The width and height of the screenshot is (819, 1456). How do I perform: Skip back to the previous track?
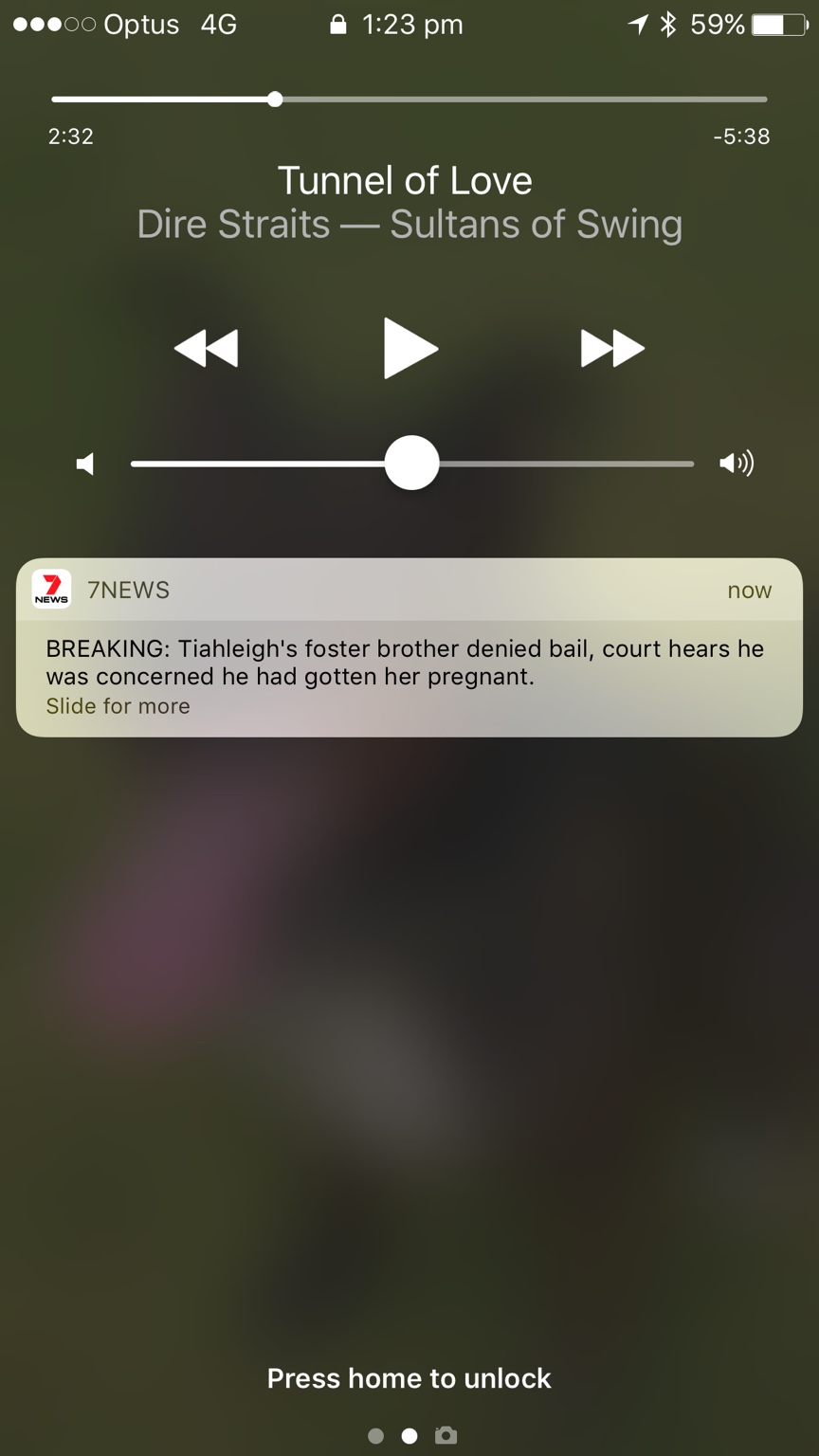point(207,349)
